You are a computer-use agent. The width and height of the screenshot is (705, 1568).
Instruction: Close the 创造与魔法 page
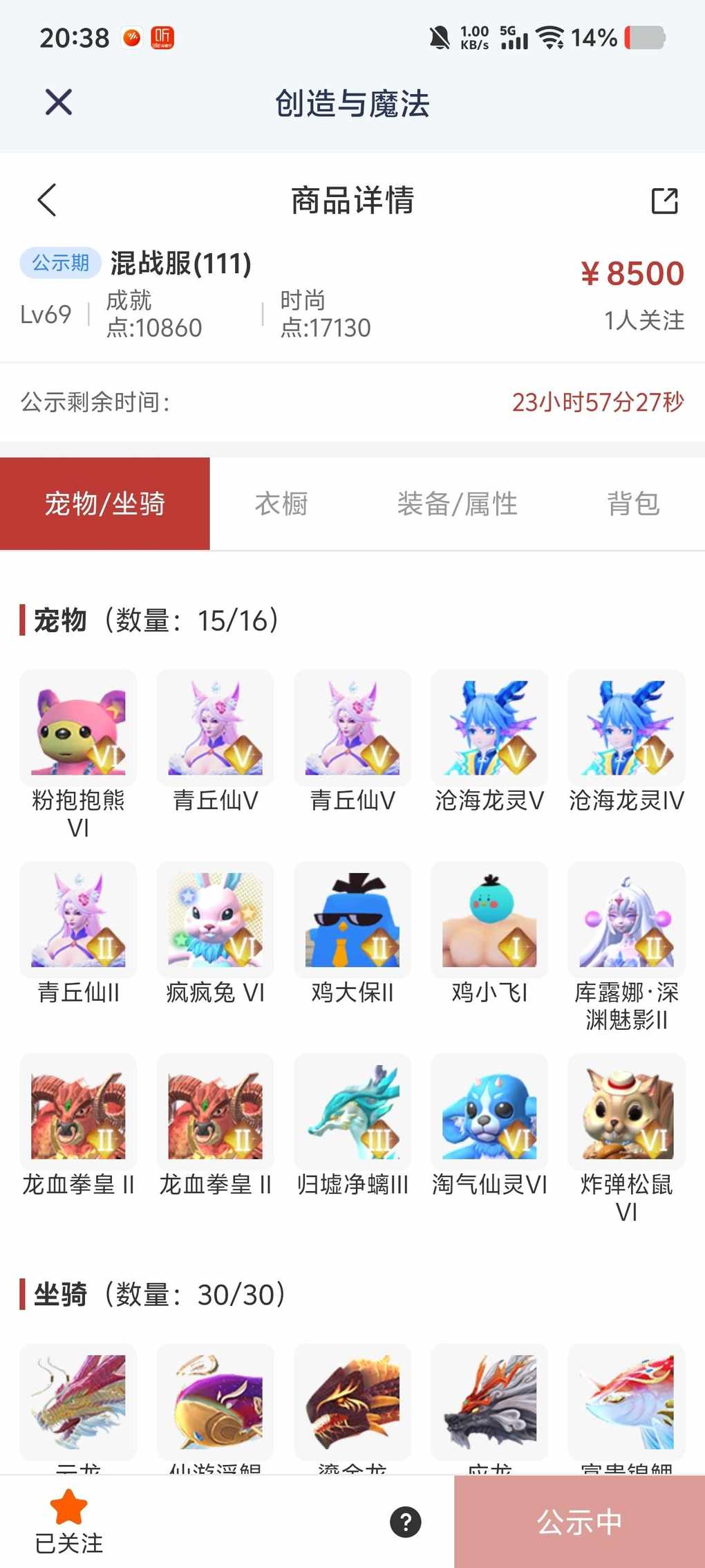(x=59, y=102)
